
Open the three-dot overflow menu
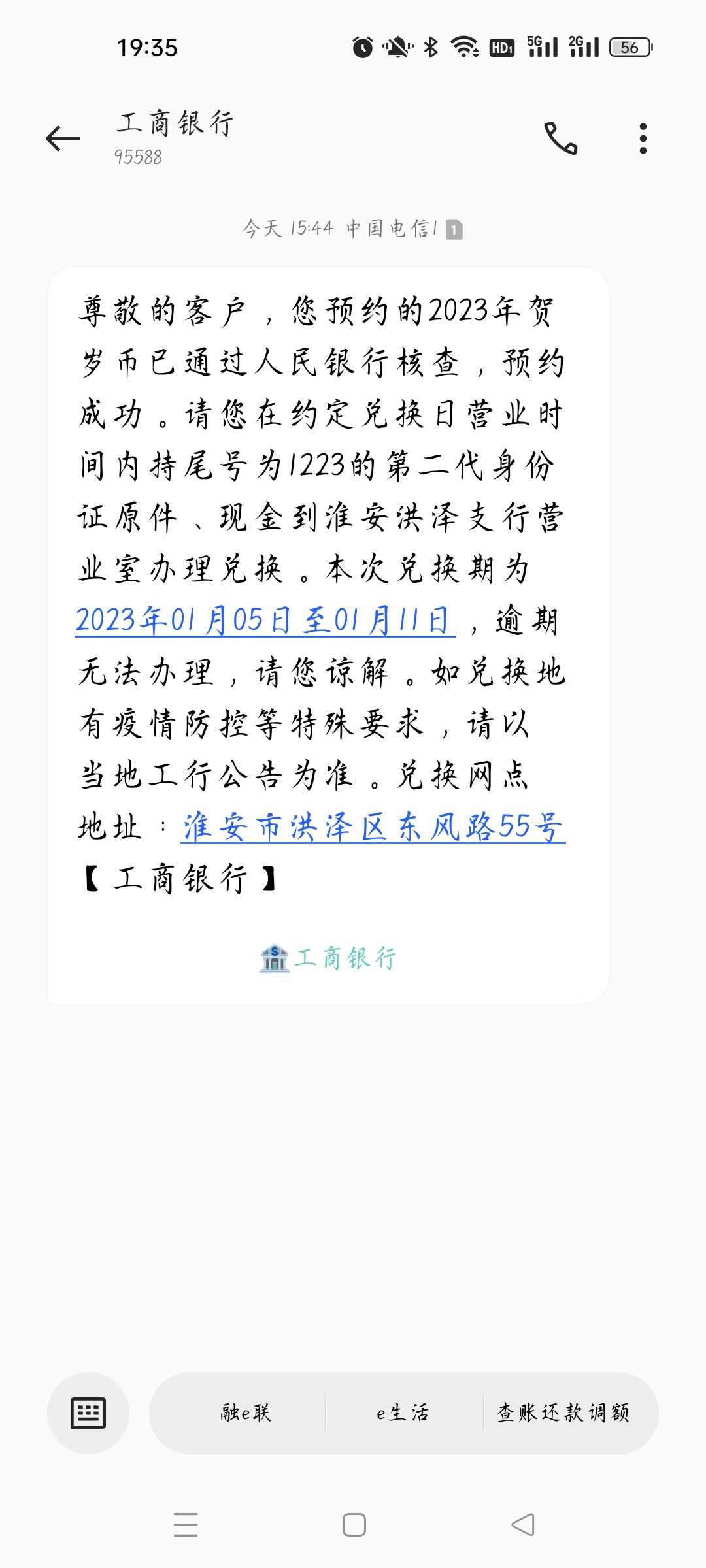click(643, 139)
